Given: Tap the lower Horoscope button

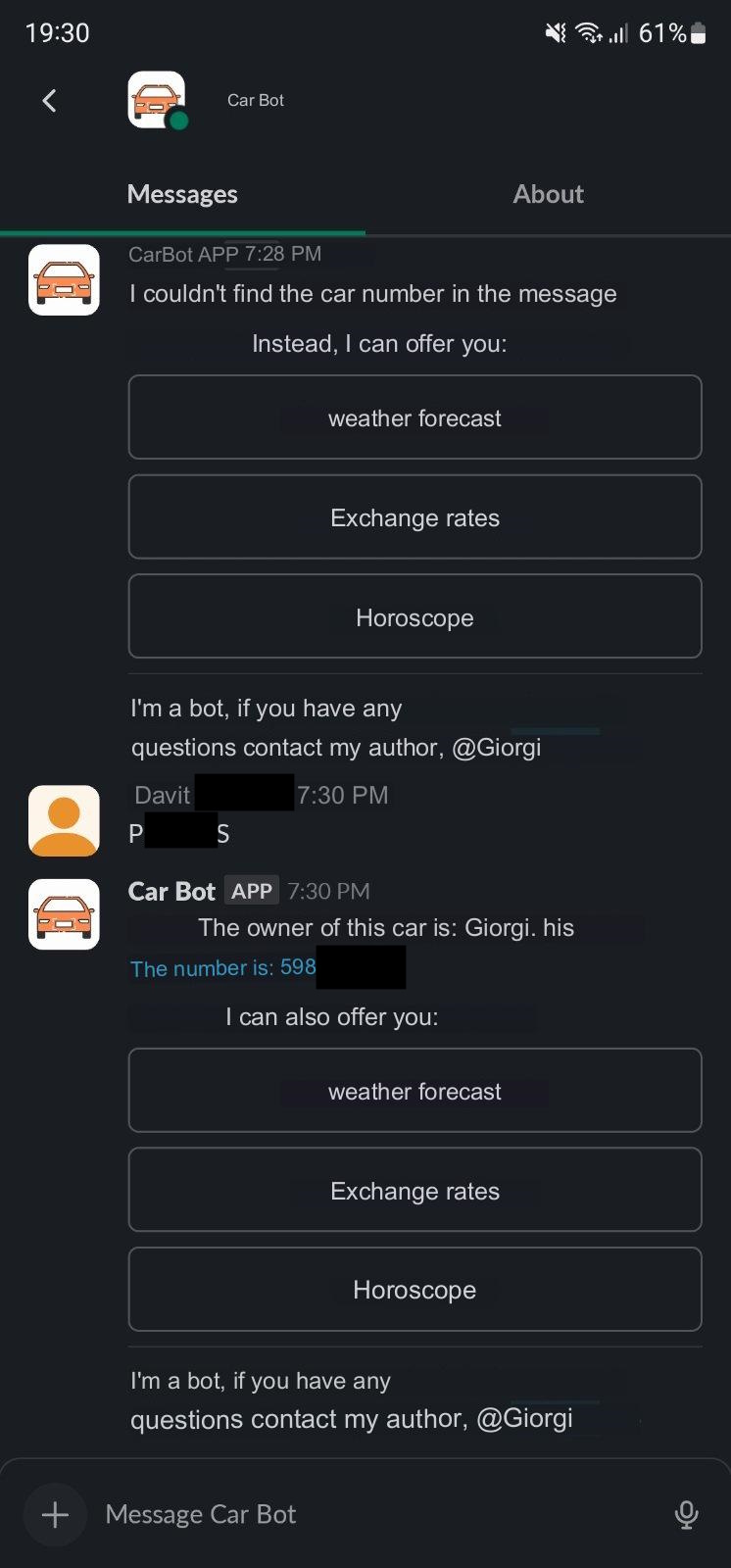Looking at the screenshot, I should point(414,1290).
